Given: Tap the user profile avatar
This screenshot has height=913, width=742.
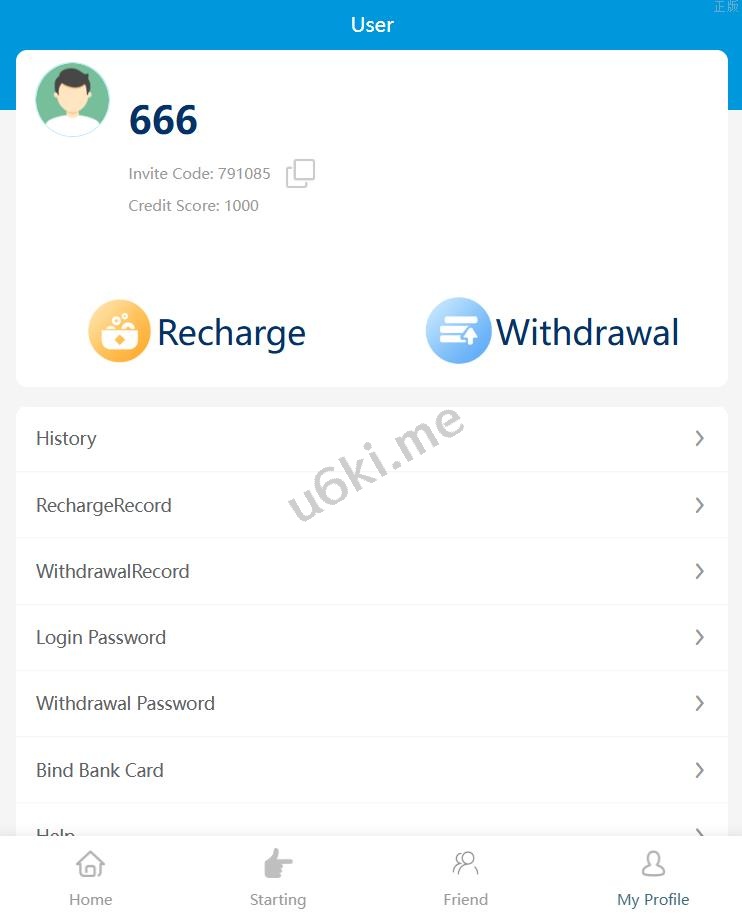Looking at the screenshot, I should pyautogui.click(x=72, y=99).
